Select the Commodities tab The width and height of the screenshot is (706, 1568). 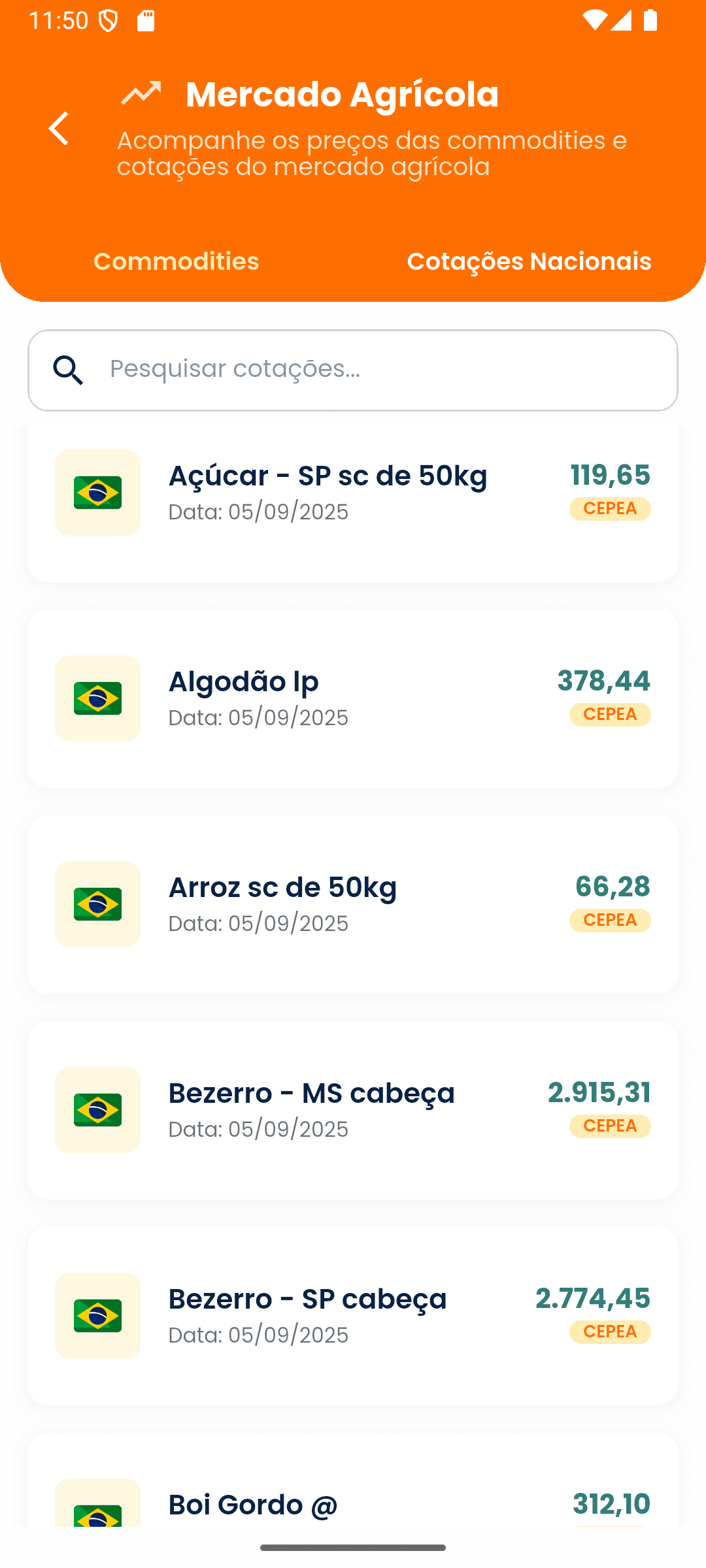[x=176, y=261]
